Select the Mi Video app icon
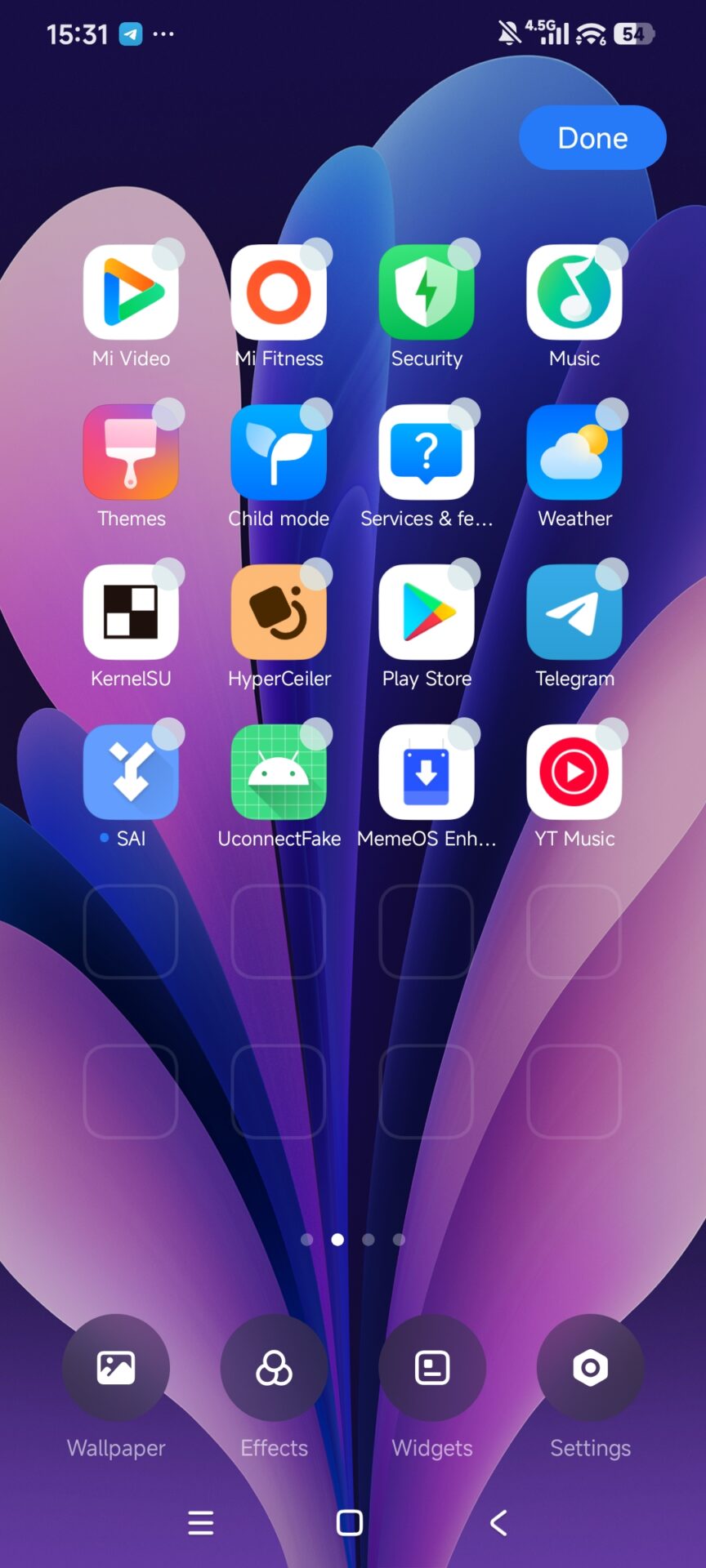 pos(131,292)
